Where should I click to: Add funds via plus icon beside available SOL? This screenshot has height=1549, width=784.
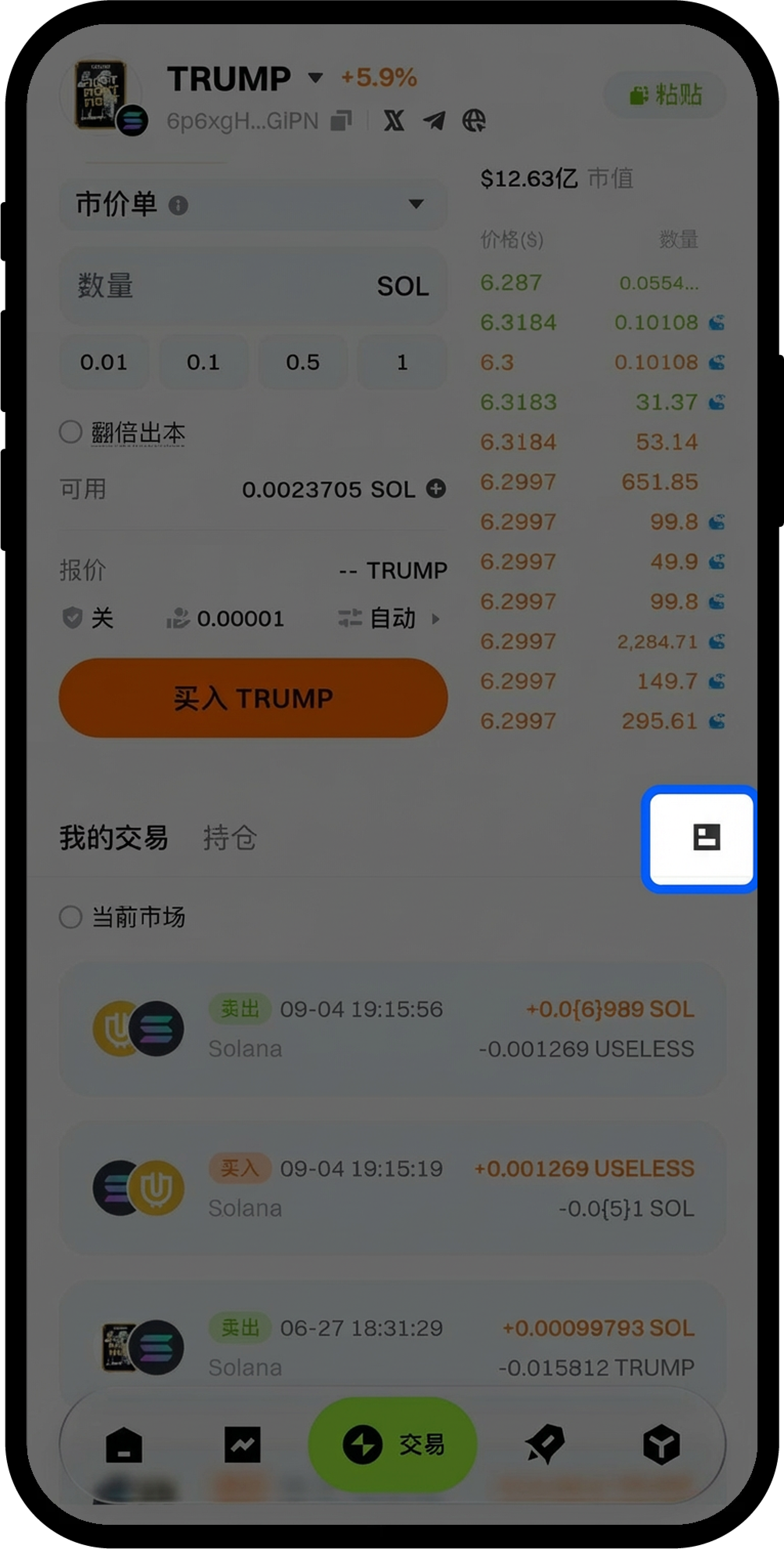click(436, 489)
